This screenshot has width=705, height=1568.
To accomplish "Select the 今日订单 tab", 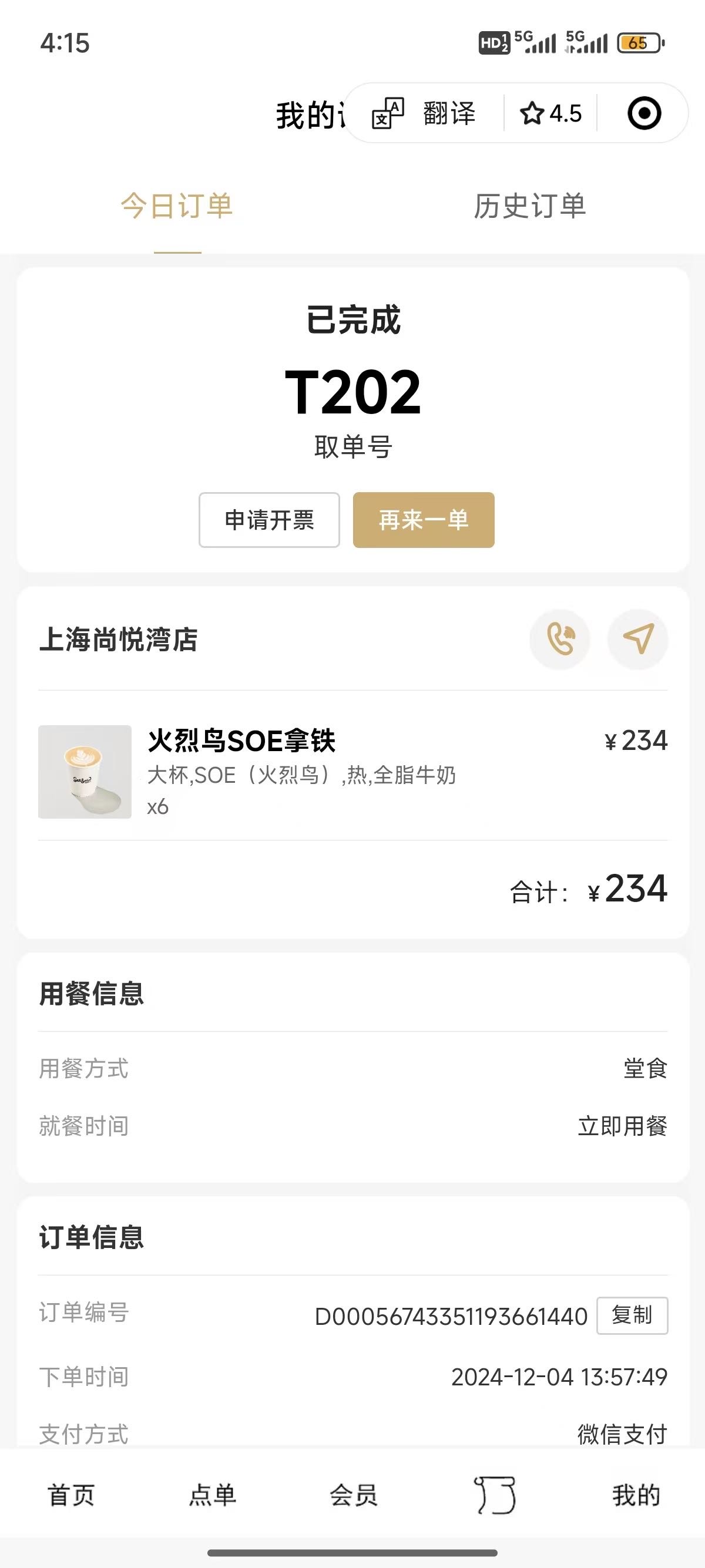I will coord(177,206).
